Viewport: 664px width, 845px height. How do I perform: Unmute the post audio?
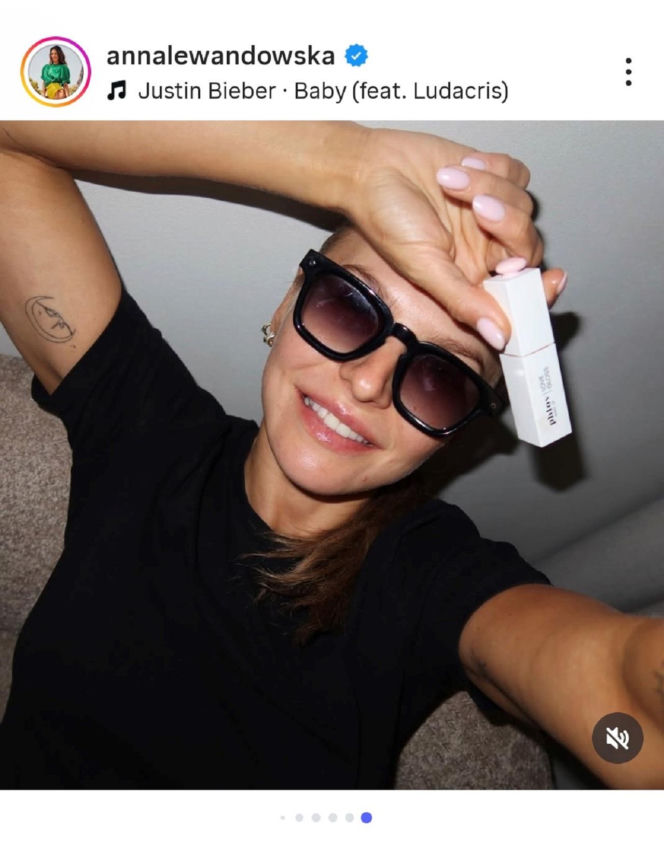click(617, 738)
